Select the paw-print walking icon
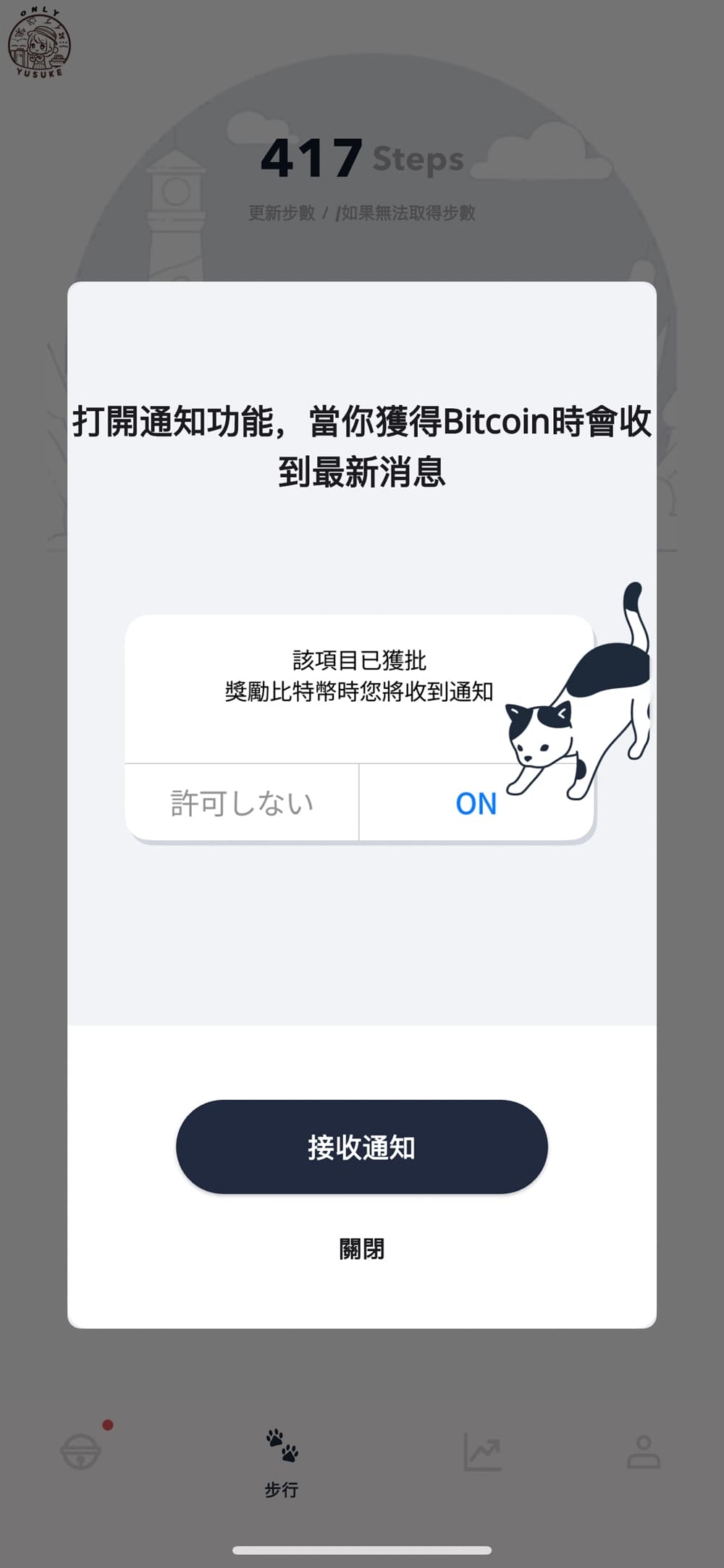724x1568 pixels. pyautogui.click(x=282, y=1447)
